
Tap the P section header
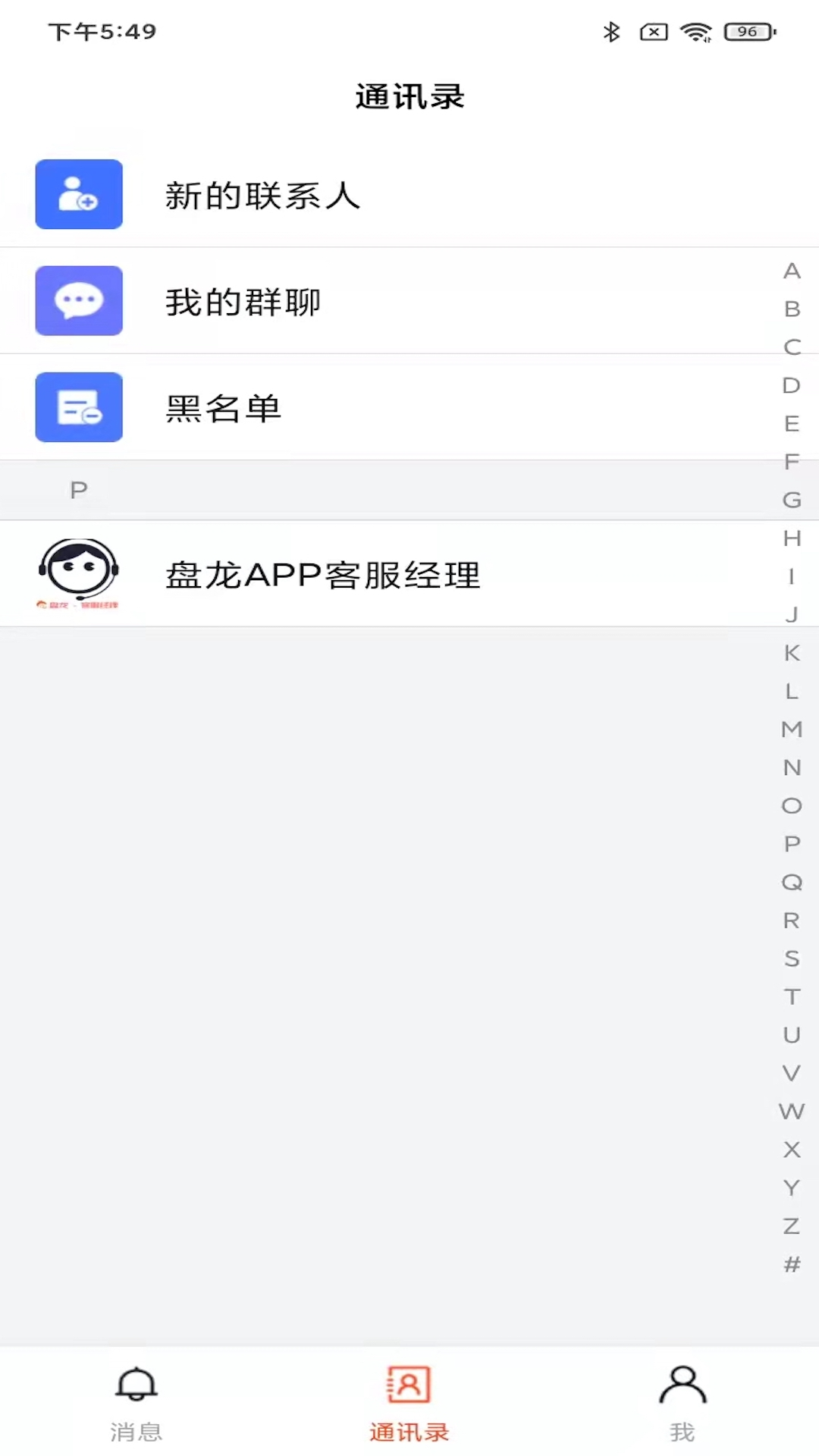coord(77,490)
